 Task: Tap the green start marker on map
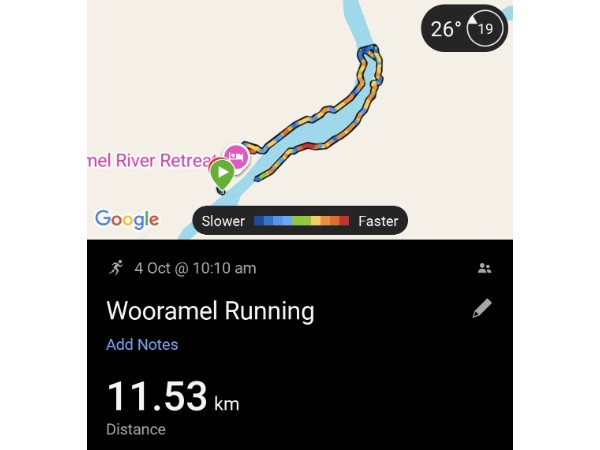(x=222, y=174)
